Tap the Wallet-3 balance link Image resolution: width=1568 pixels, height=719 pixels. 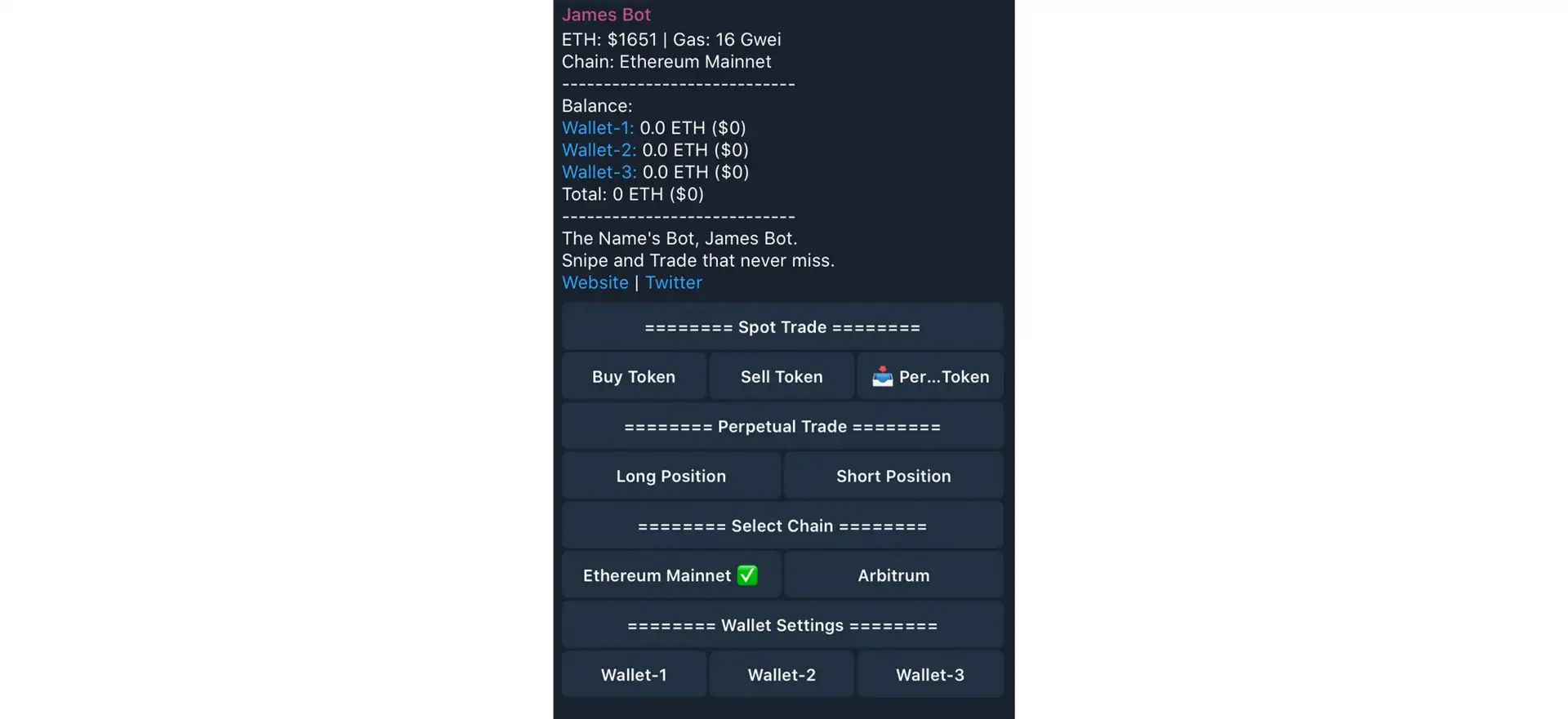pos(599,172)
